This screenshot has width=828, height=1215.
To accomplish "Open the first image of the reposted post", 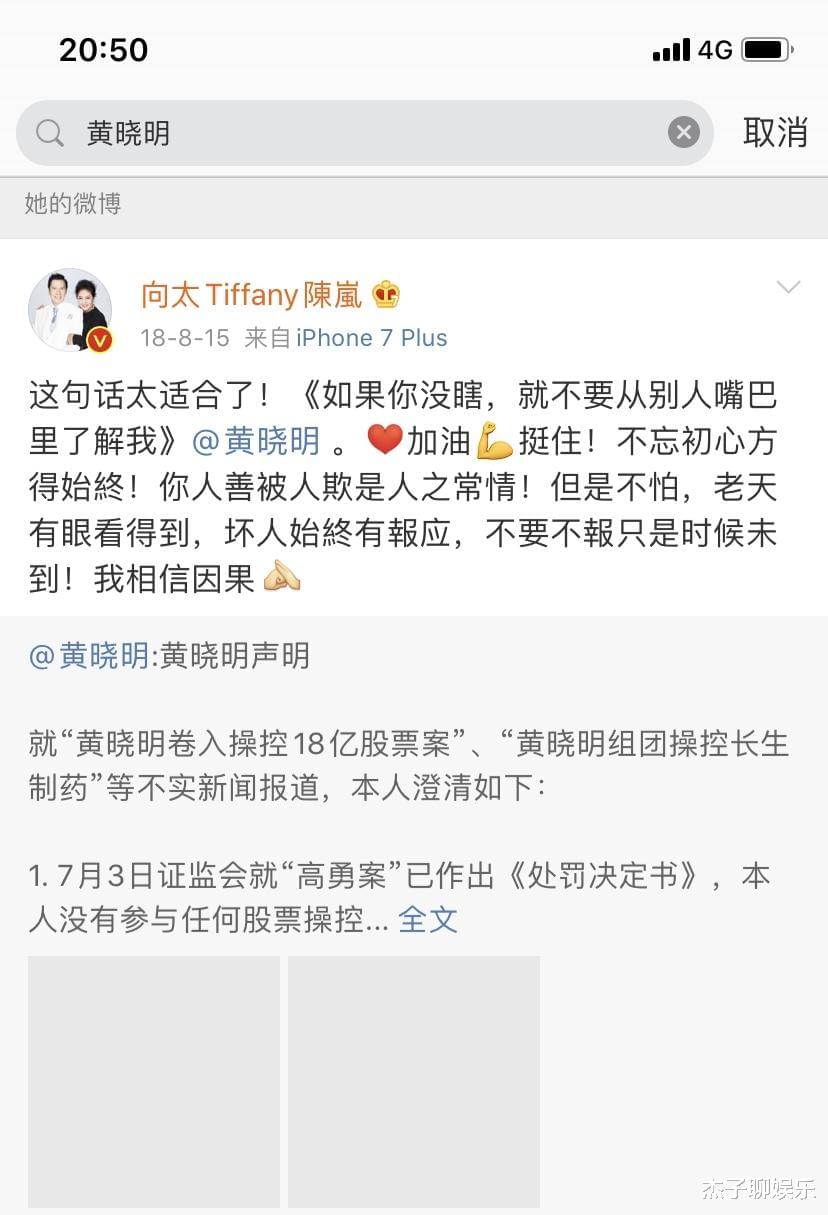I will (x=154, y=1080).
